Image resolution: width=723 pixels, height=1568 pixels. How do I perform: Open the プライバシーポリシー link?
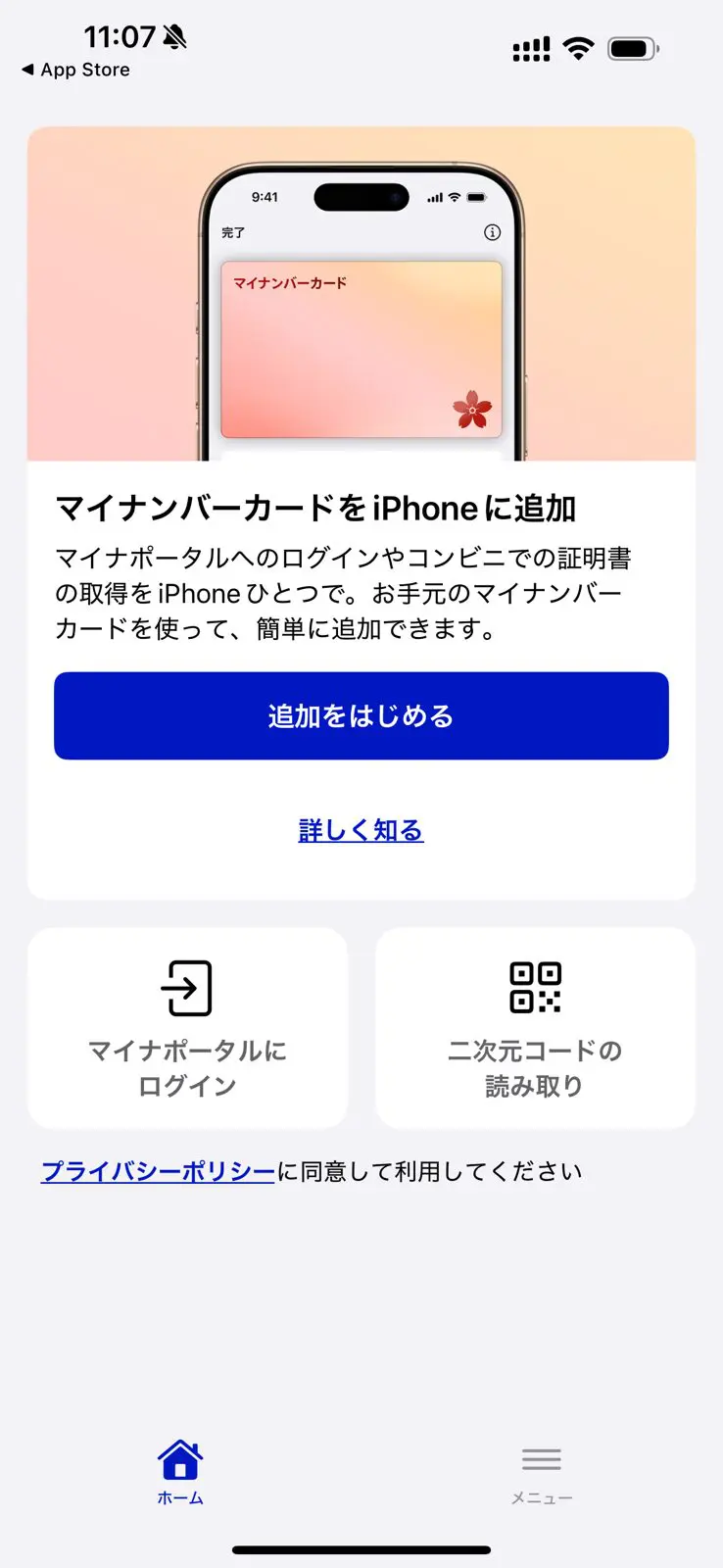pos(157,1170)
